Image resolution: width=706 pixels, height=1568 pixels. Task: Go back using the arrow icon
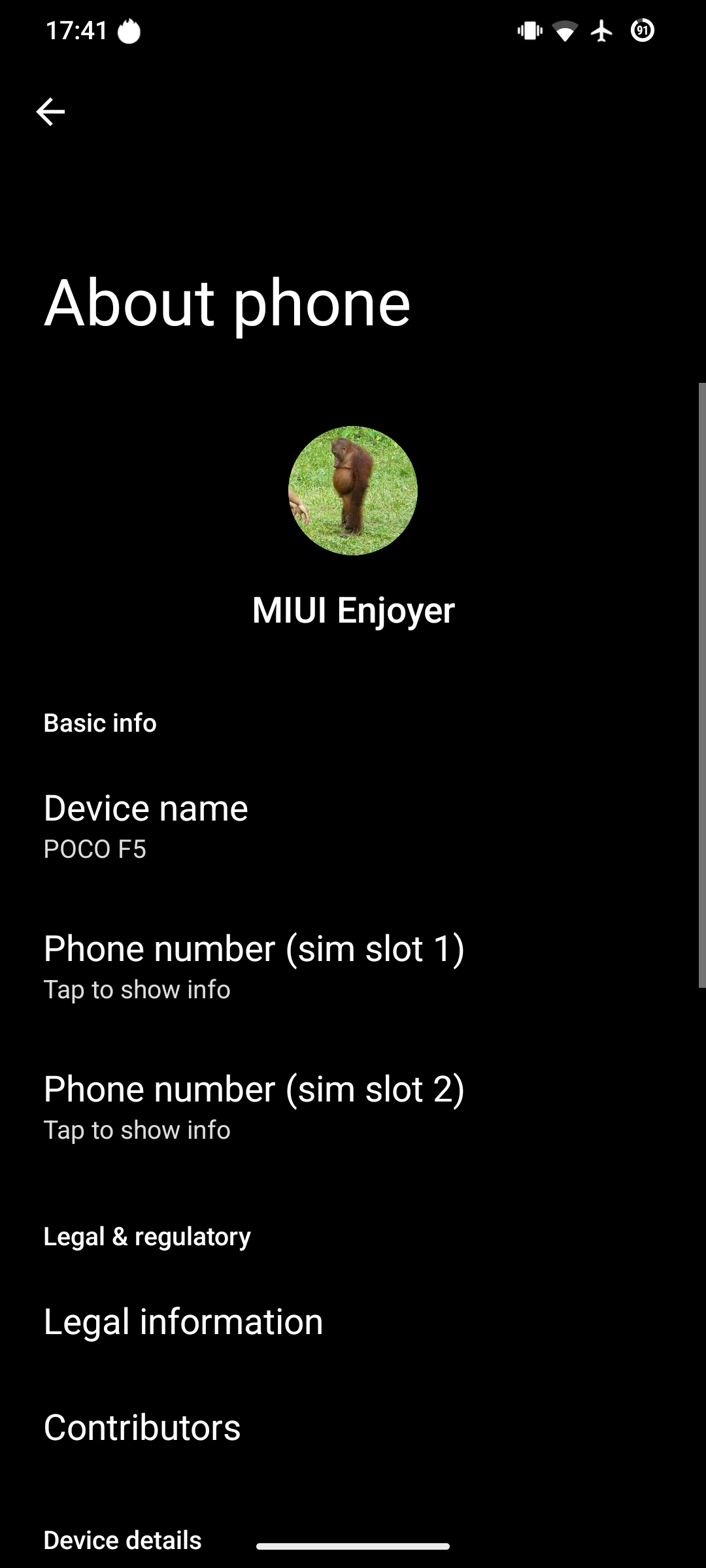click(50, 112)
